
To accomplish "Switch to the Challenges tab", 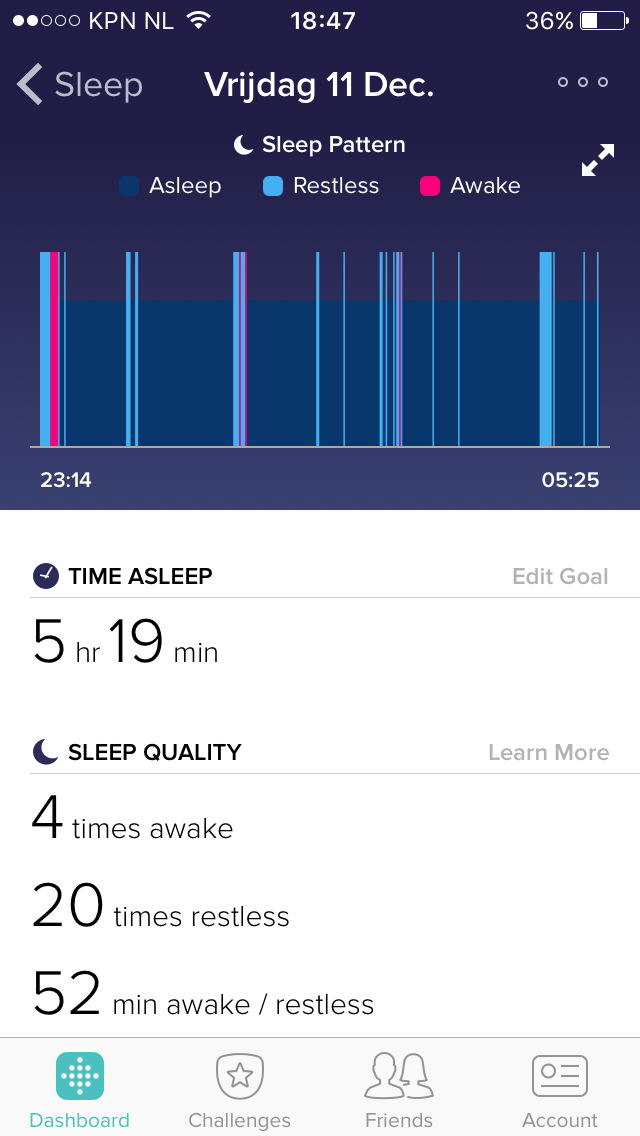I will [x=239, y=1090].
